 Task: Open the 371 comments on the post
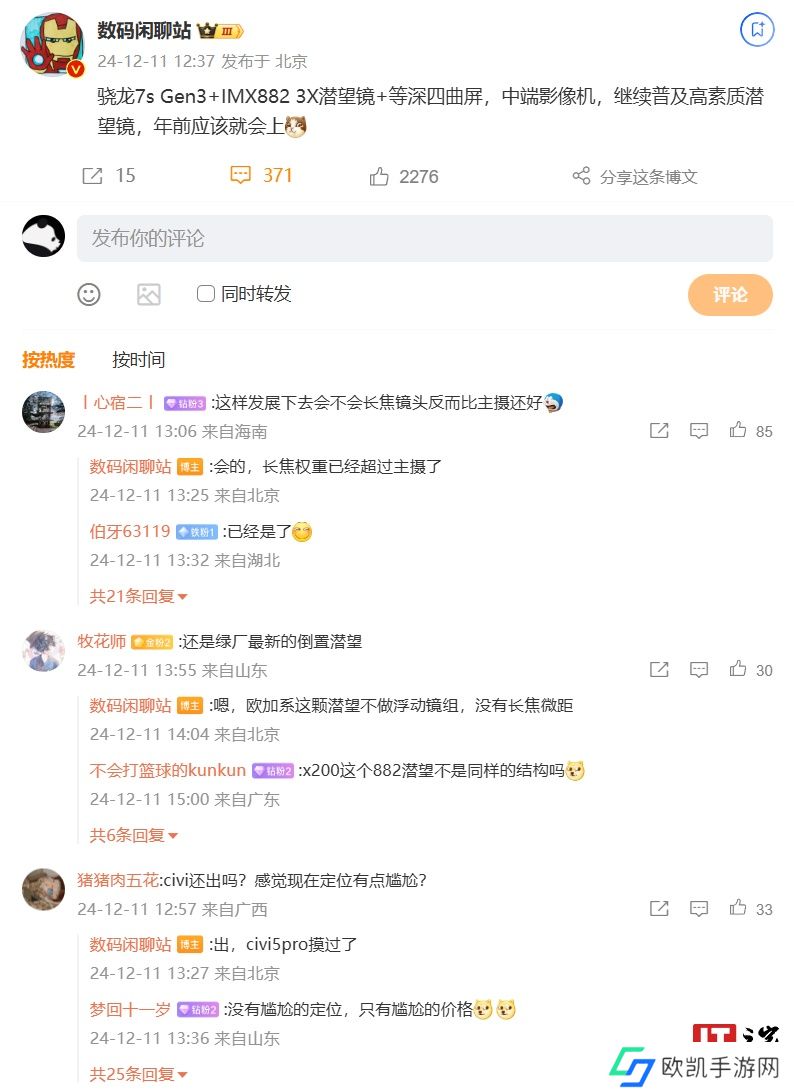click(x=261, y=176)
